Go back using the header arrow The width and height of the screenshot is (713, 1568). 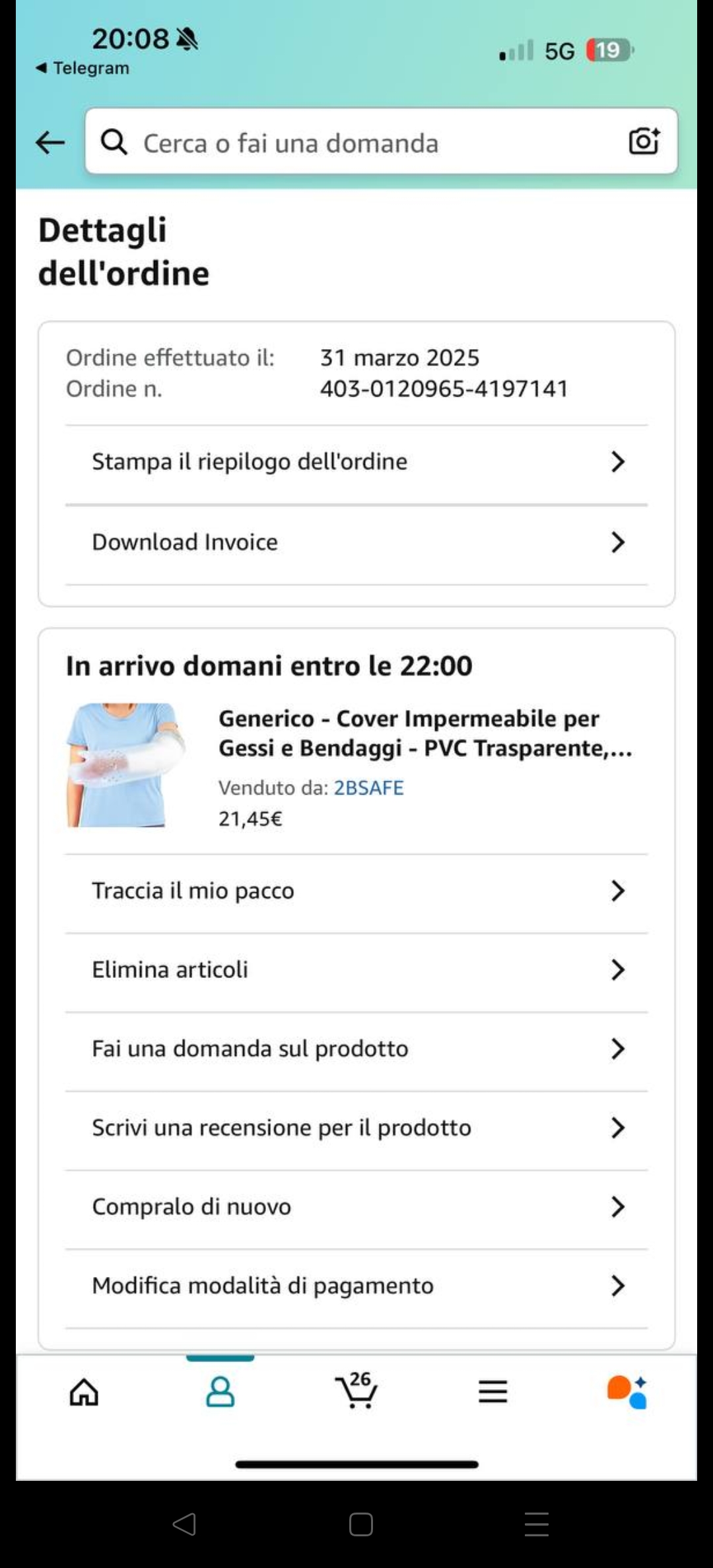50,143
